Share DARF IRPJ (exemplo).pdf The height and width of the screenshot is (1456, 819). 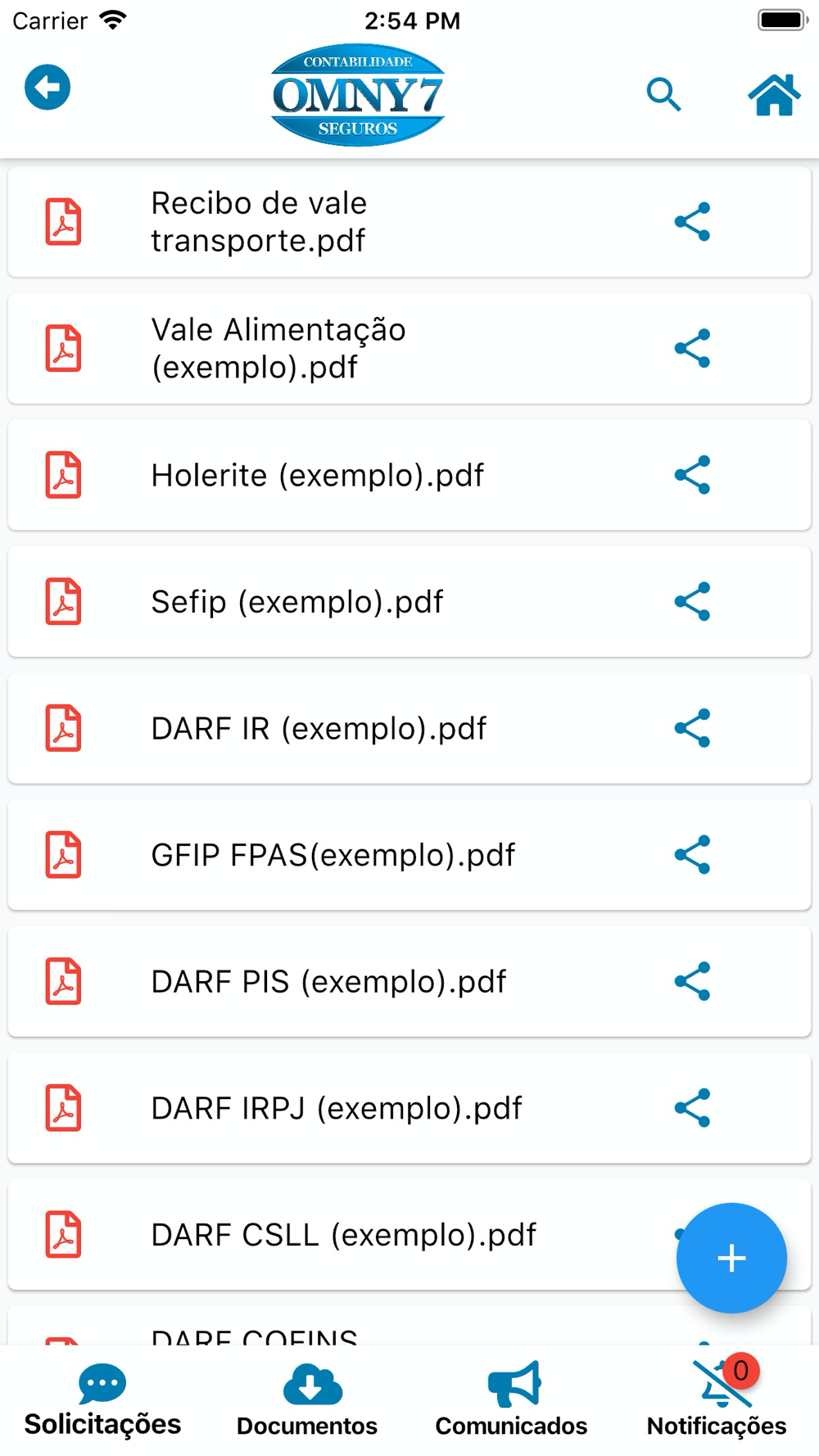(x=692, y=1108)
